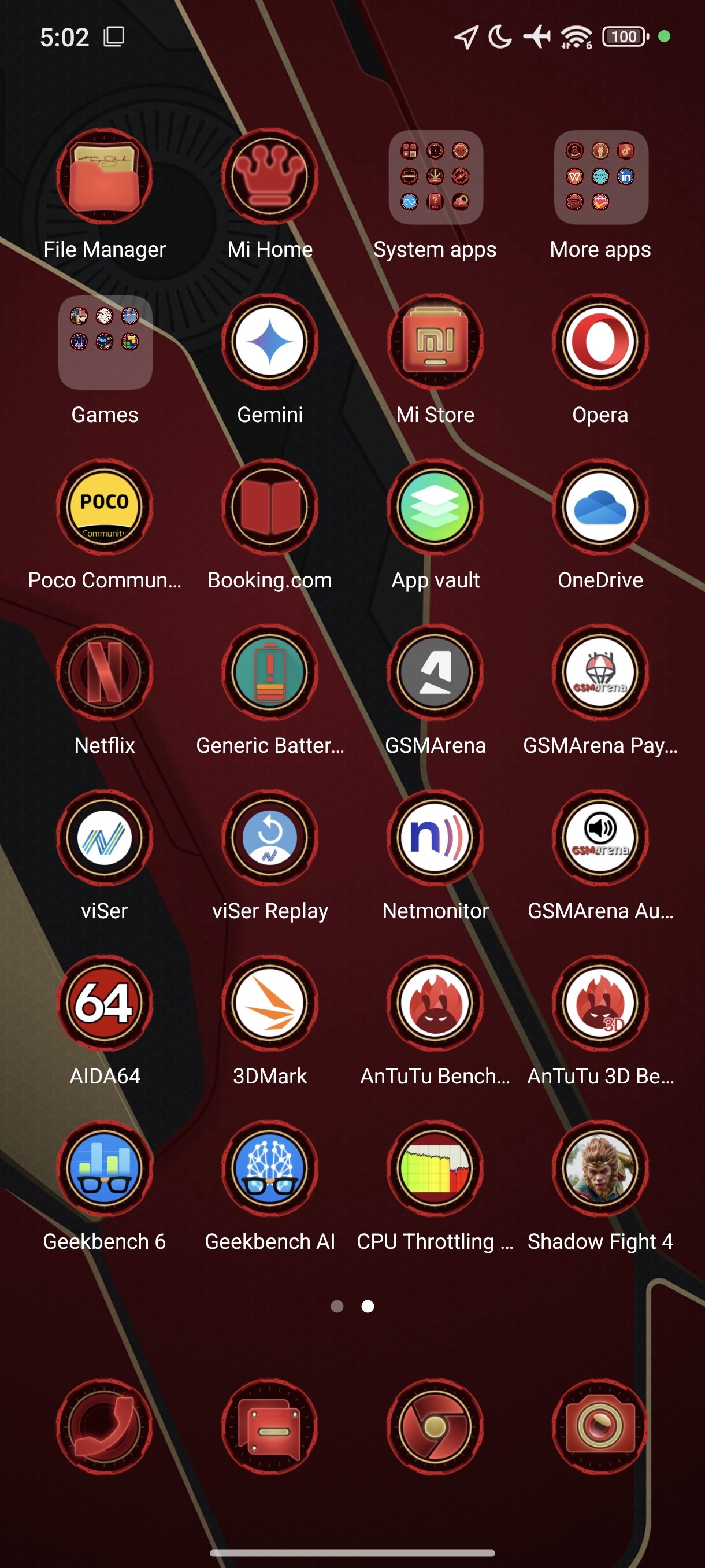Open the messages app in the dock
This screenshot has height=1568, width=705.
269,1427
